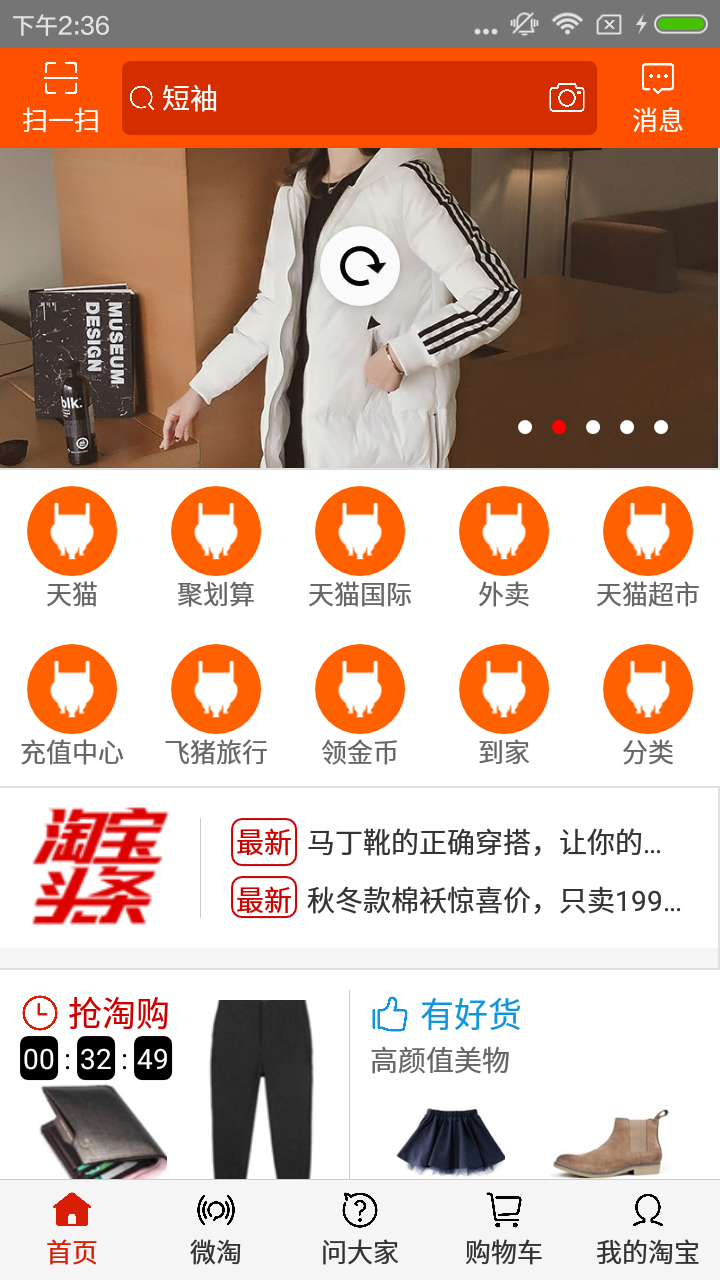
Task: Open 消息 messages
Action: 657,98
